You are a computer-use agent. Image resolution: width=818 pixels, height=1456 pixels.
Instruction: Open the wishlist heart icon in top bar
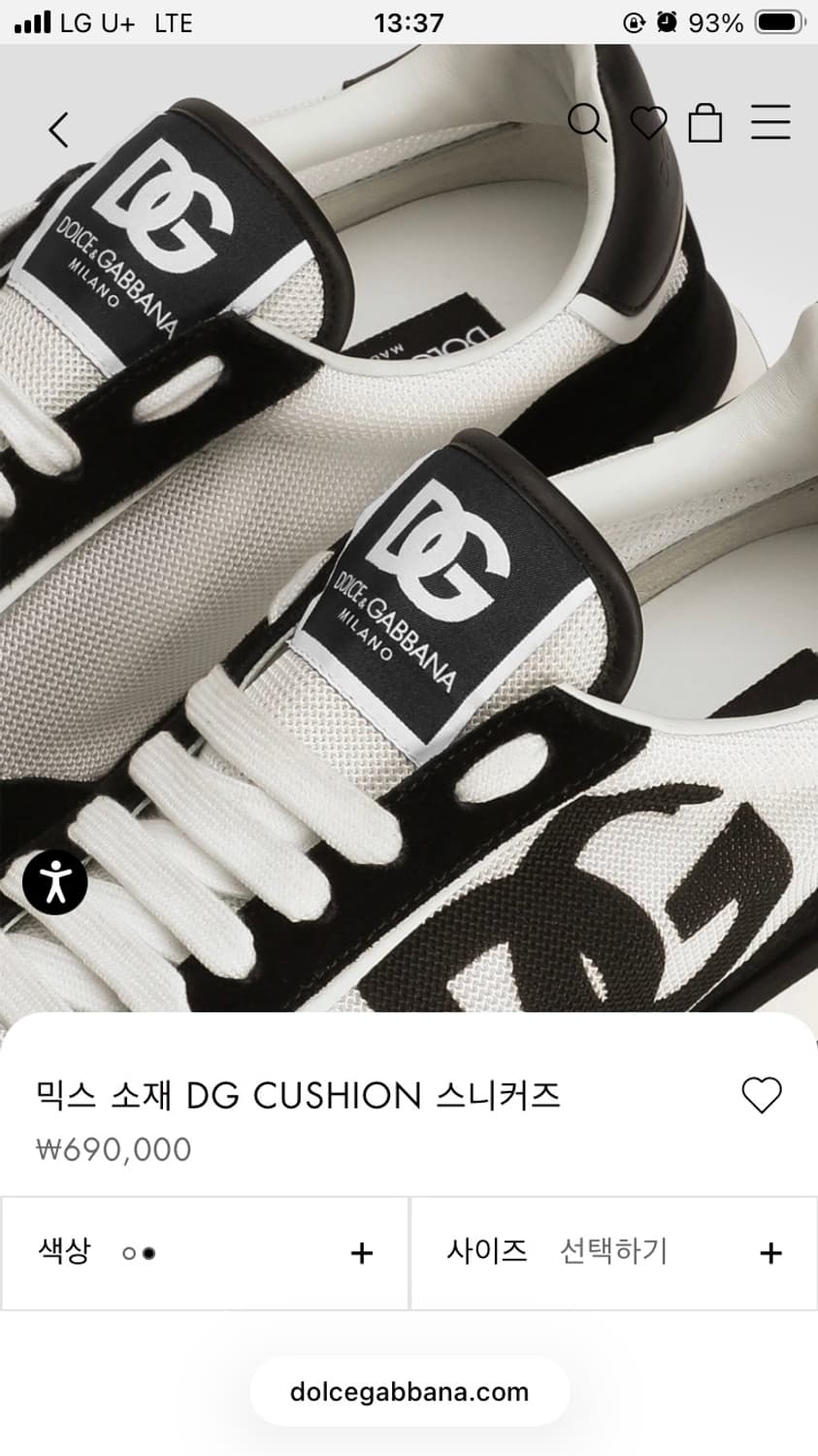648,124
